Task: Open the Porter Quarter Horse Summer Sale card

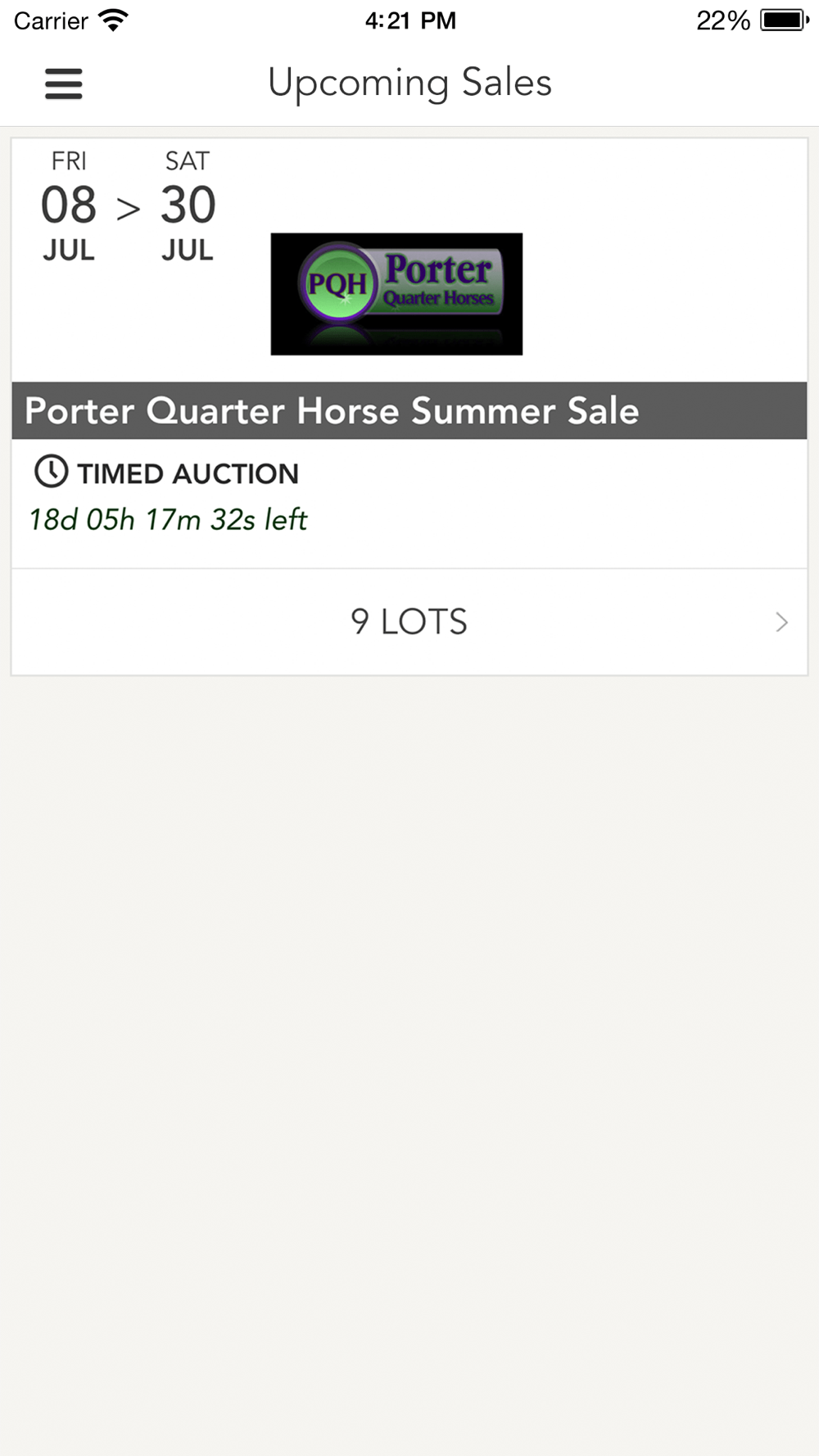Action: (x=409, y=353)
